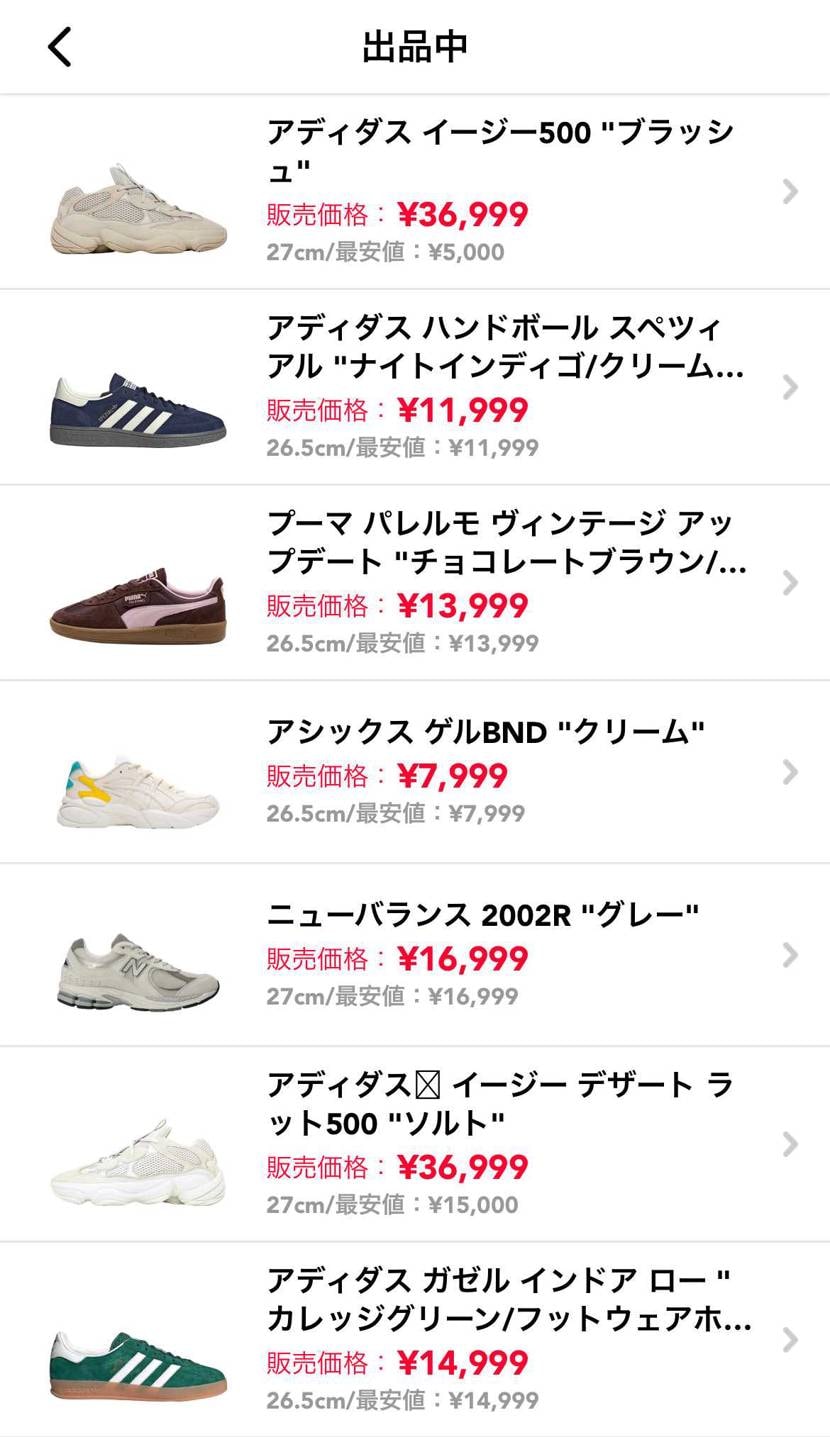
Task: Expand the アシックス ゲルBND listing chevron
Action: point(789,772)
